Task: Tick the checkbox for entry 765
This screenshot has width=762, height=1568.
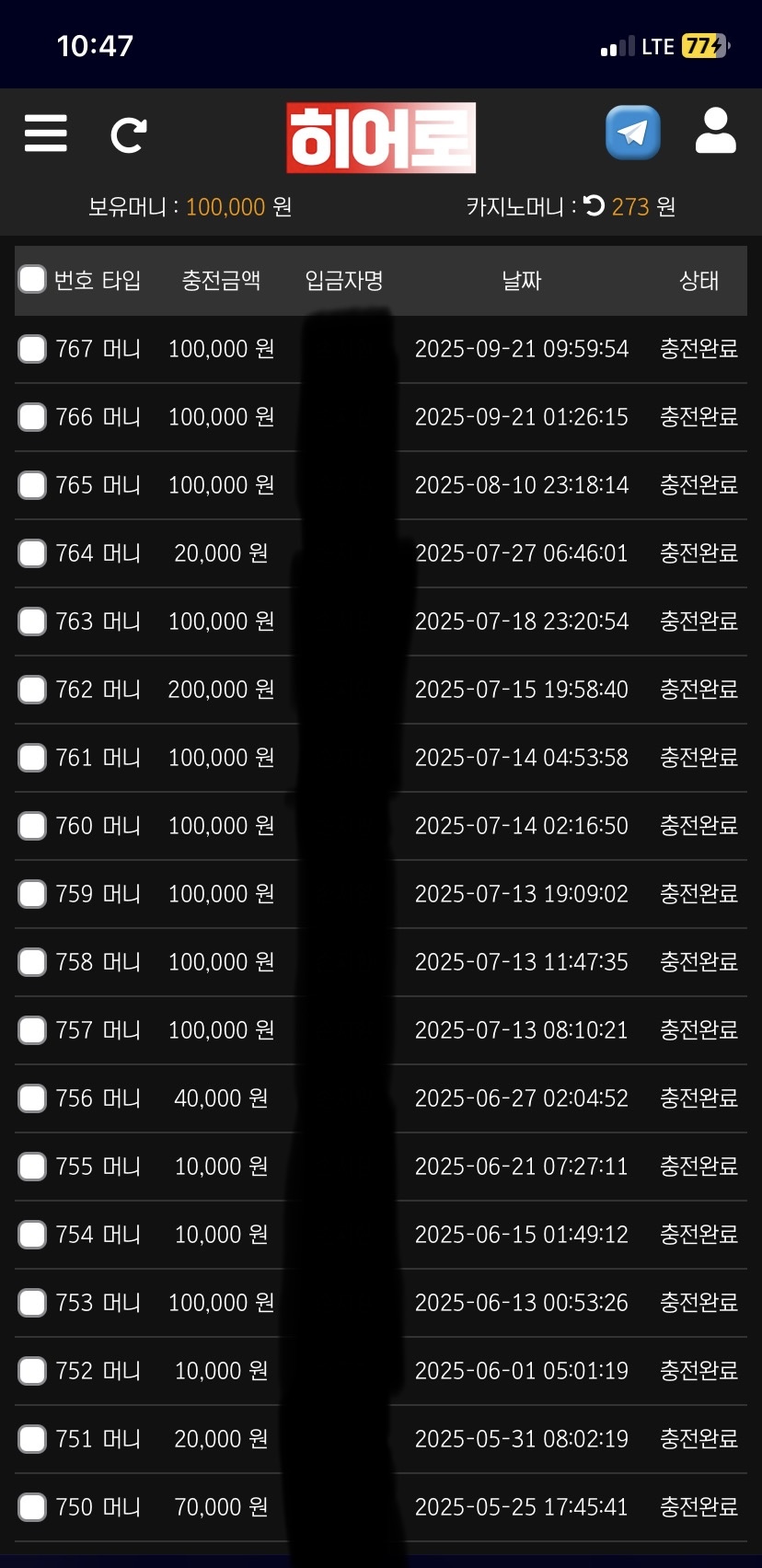Action: pos(32,485)
